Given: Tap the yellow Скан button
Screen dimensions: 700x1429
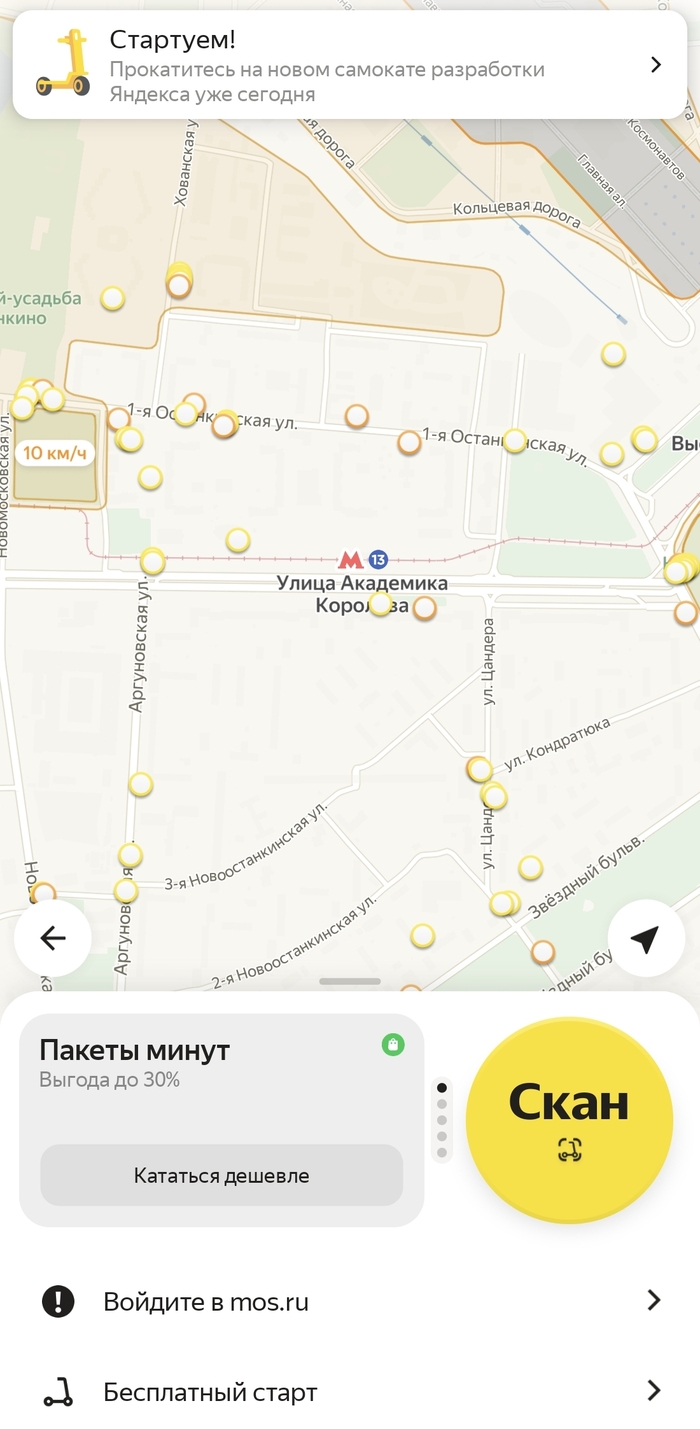Looking at the screenshot, I should [x=570, y=1120].
